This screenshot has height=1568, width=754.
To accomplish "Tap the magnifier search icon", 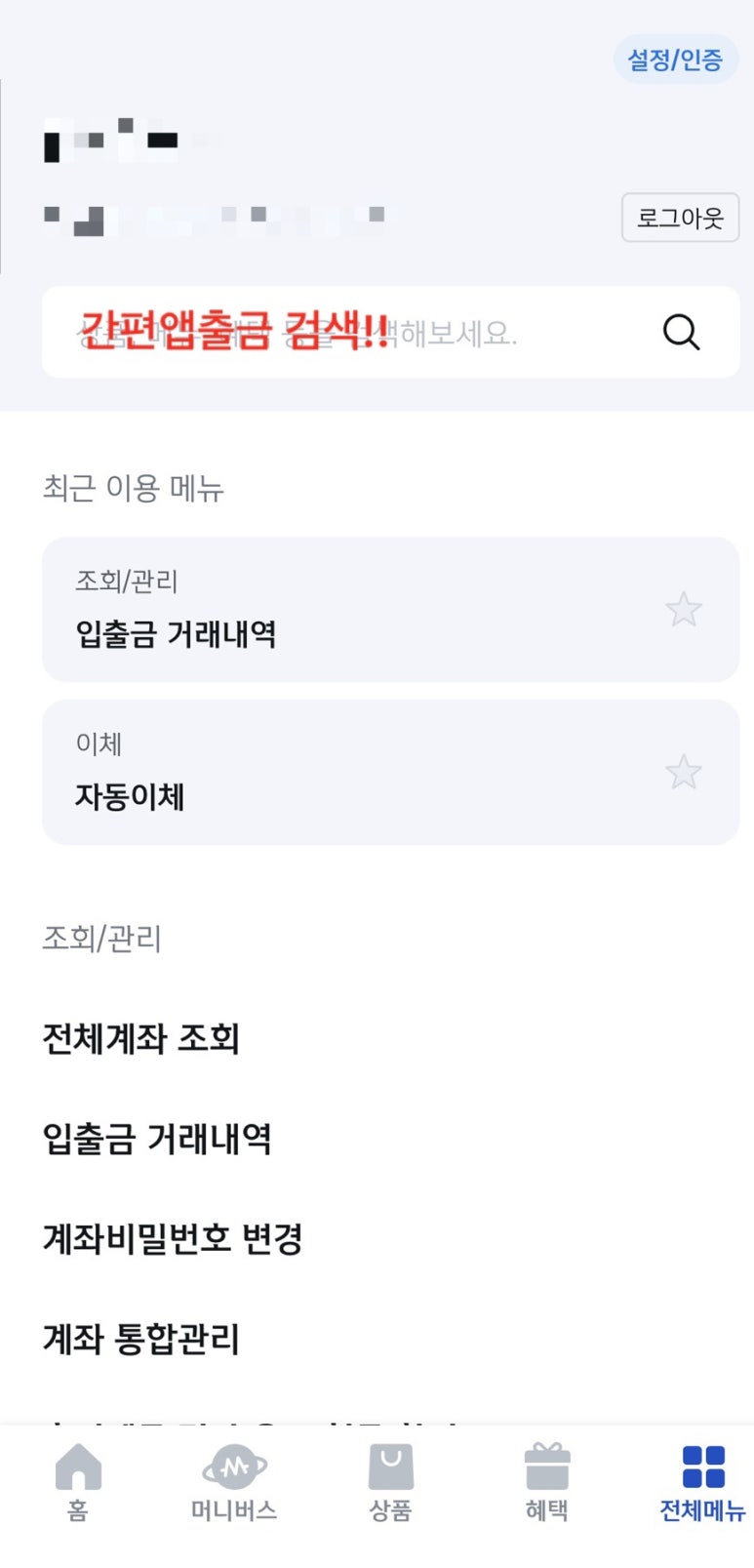I will pos(681,332).
